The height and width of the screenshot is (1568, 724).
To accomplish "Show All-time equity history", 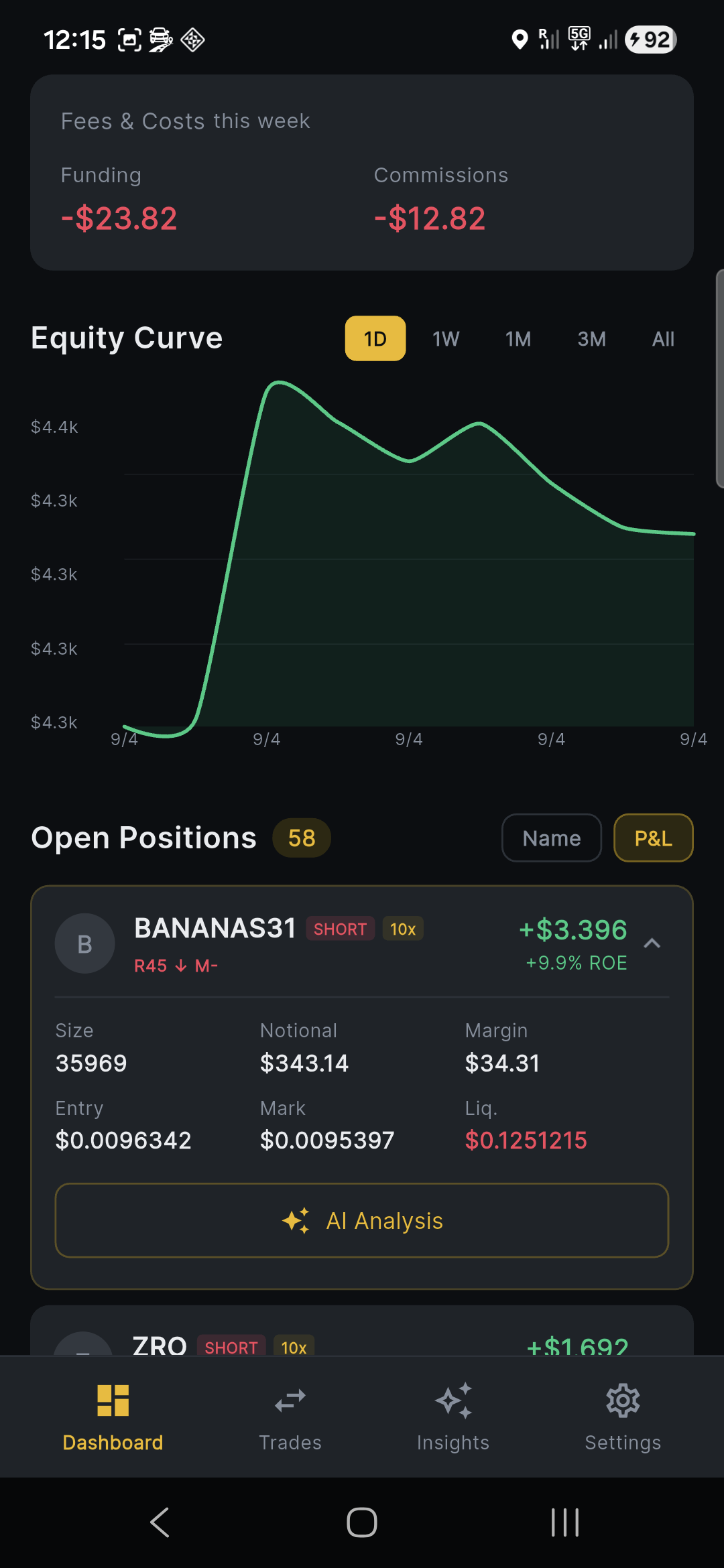I will [x=662, y=338].
